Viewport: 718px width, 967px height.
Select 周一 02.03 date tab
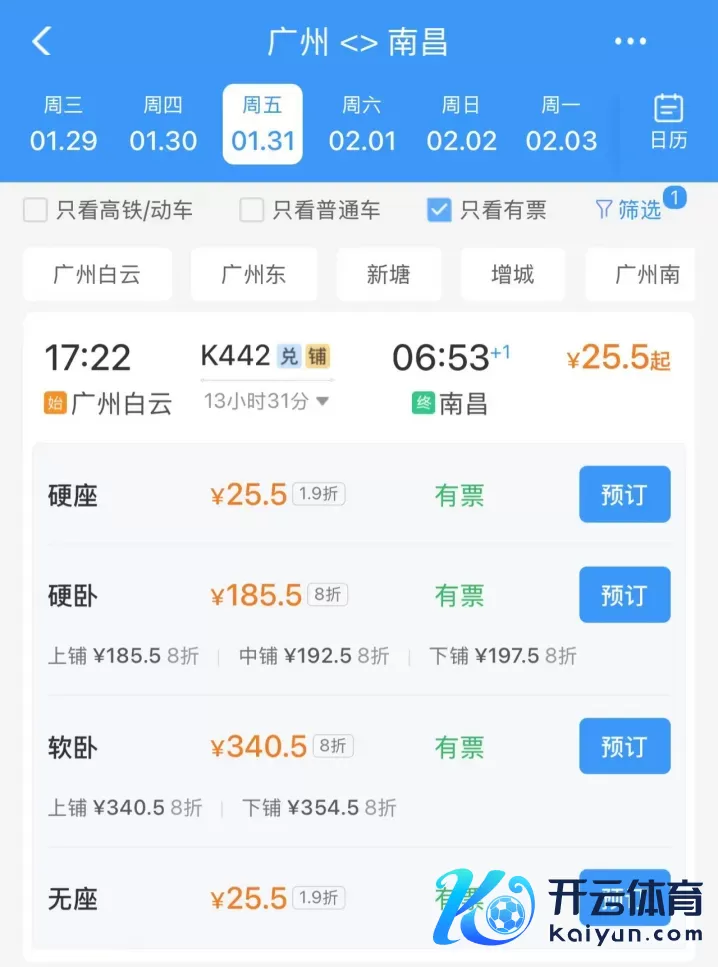pyautogui.click(x=561, y=124)
